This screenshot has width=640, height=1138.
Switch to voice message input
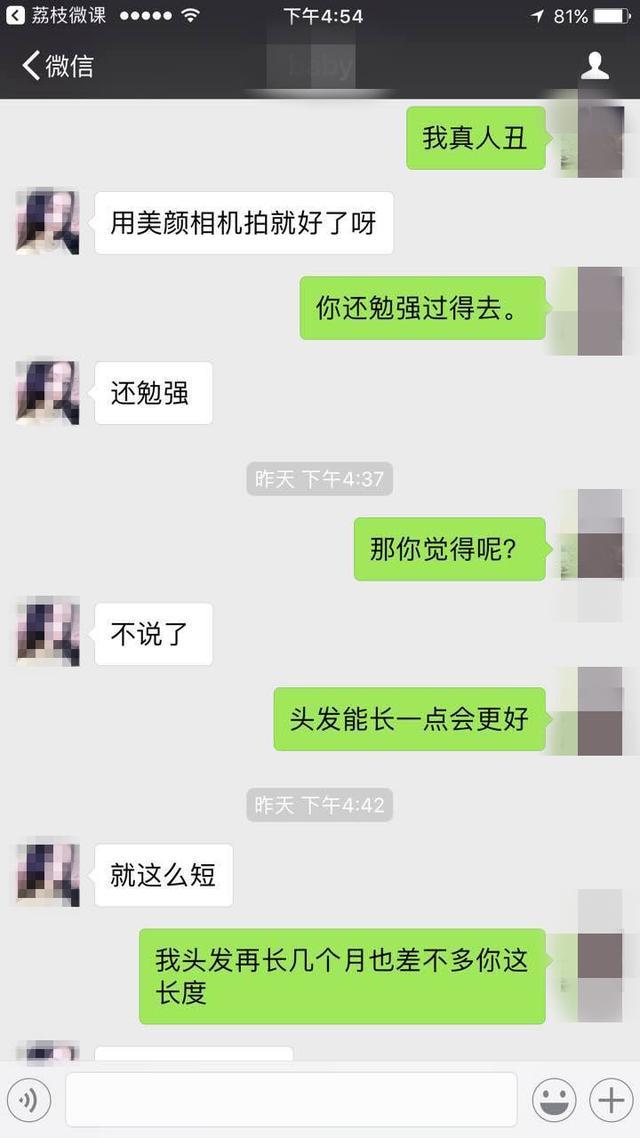coord(29,1100)
